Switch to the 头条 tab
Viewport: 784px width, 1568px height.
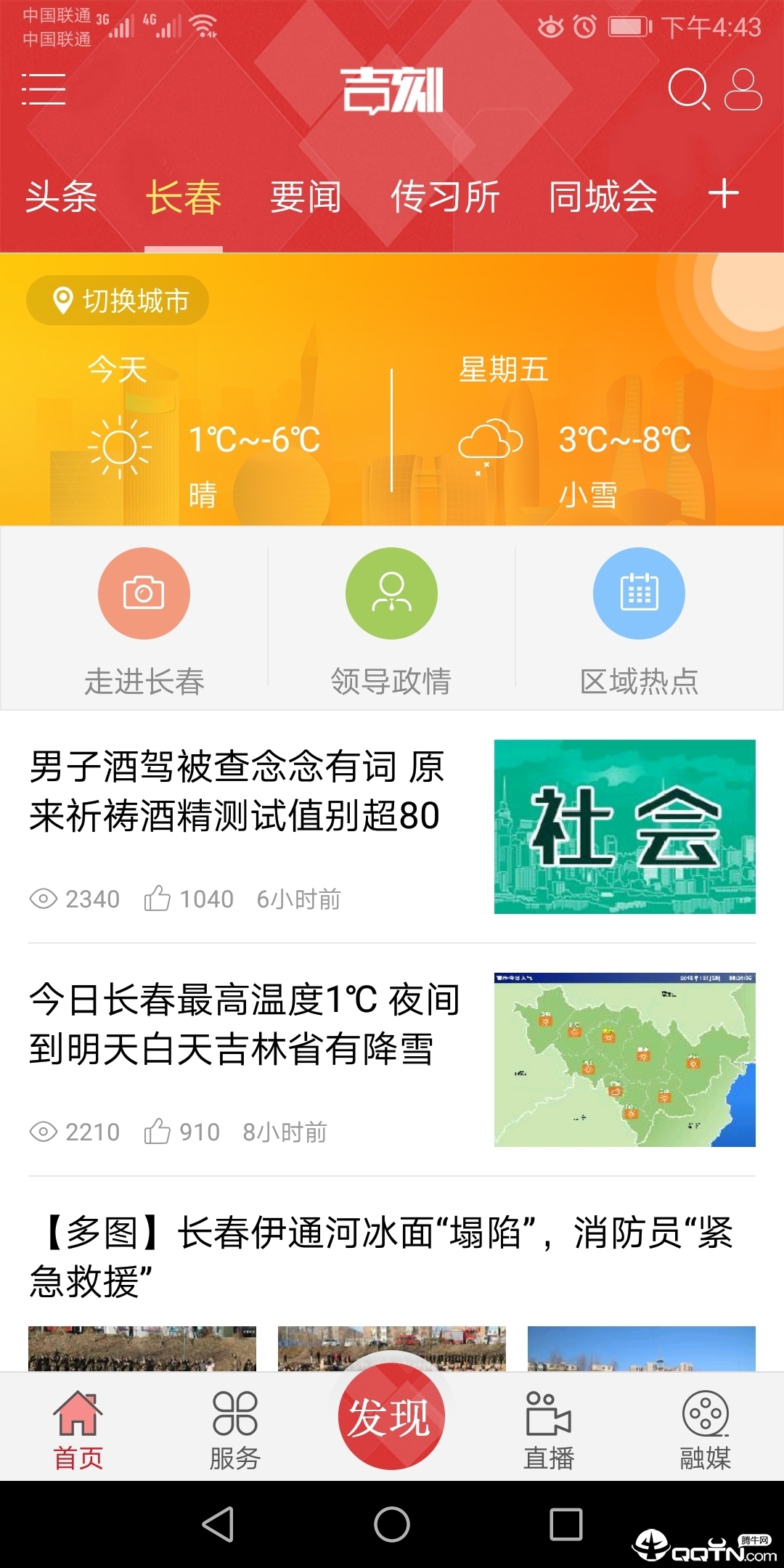pos(61,197)
